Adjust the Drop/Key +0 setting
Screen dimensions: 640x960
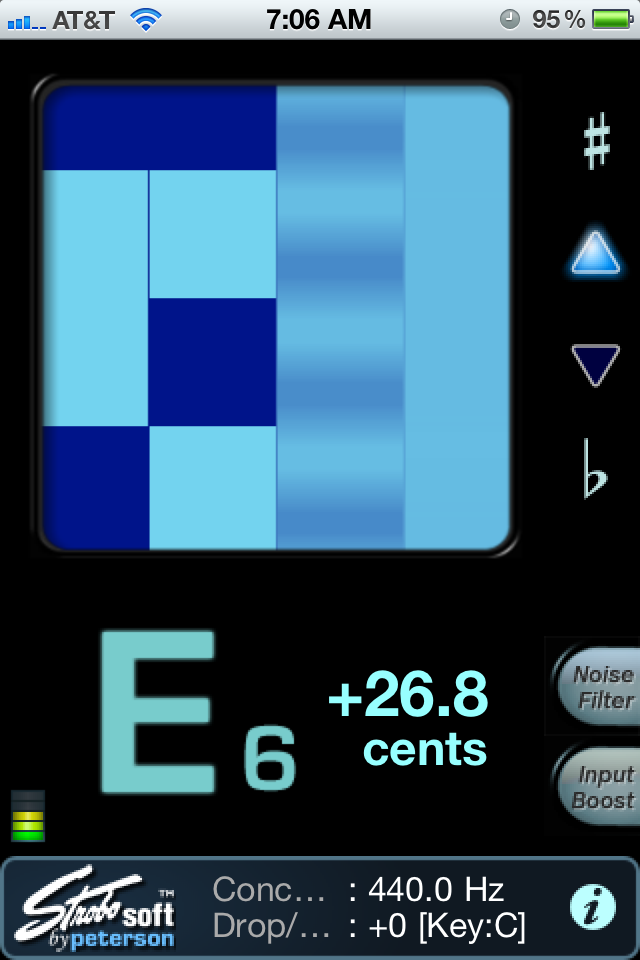tap(446, 926)
